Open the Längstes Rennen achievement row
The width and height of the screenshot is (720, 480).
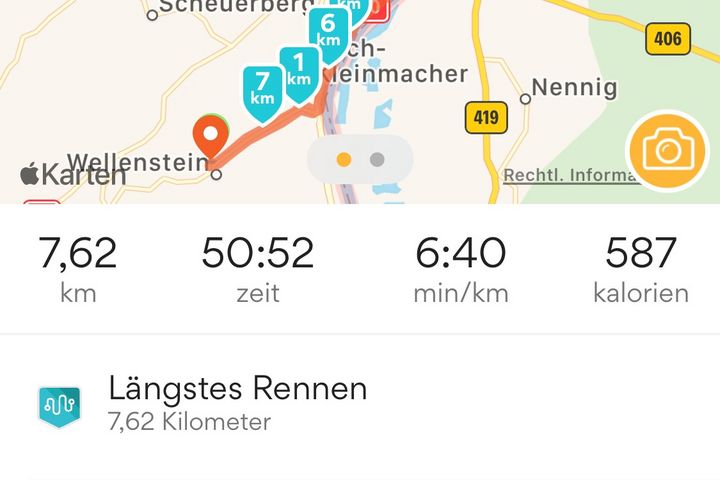click(360, 405)
